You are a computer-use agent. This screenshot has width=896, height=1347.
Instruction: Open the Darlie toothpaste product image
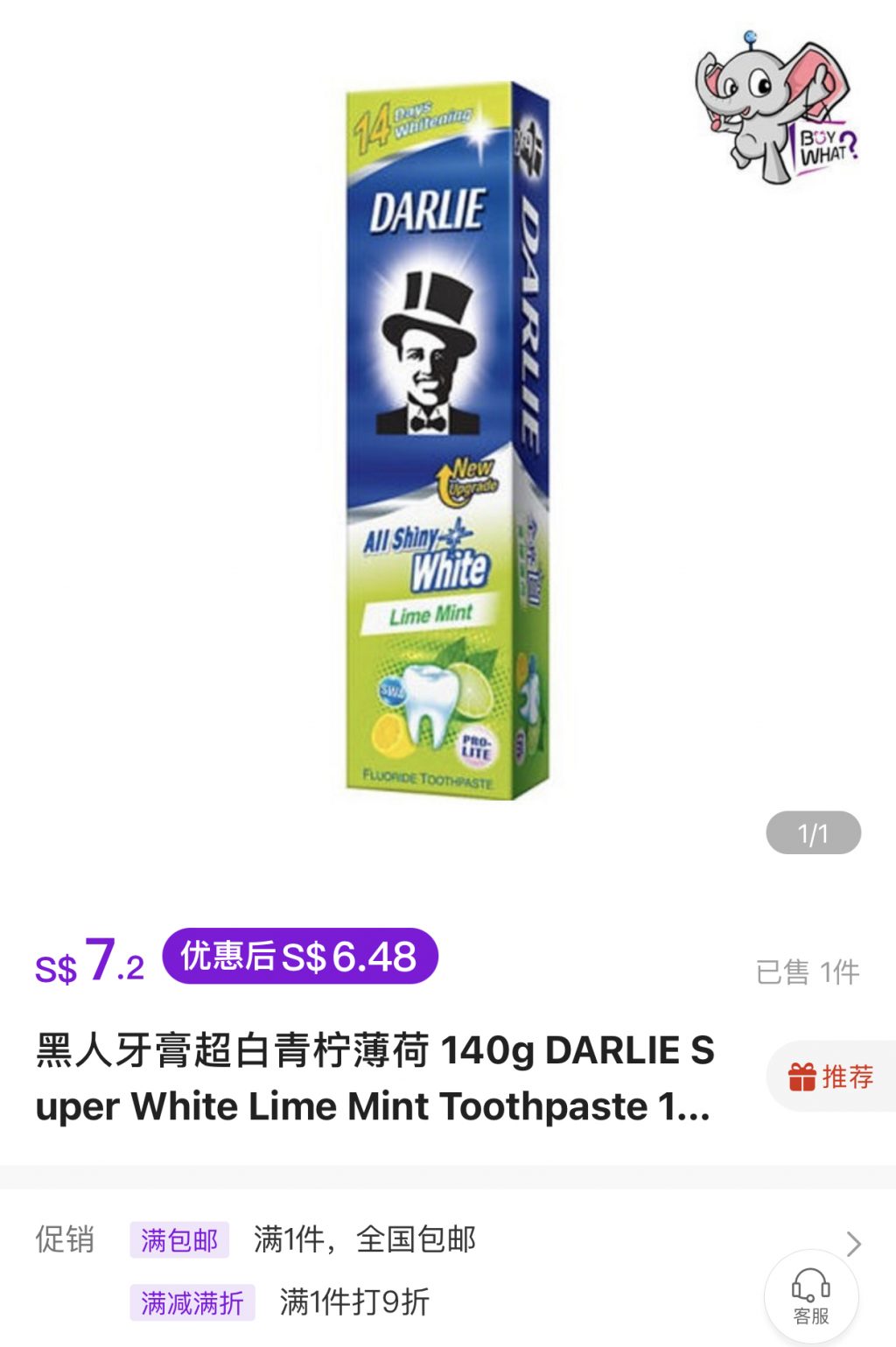click(x=446, y=442)
